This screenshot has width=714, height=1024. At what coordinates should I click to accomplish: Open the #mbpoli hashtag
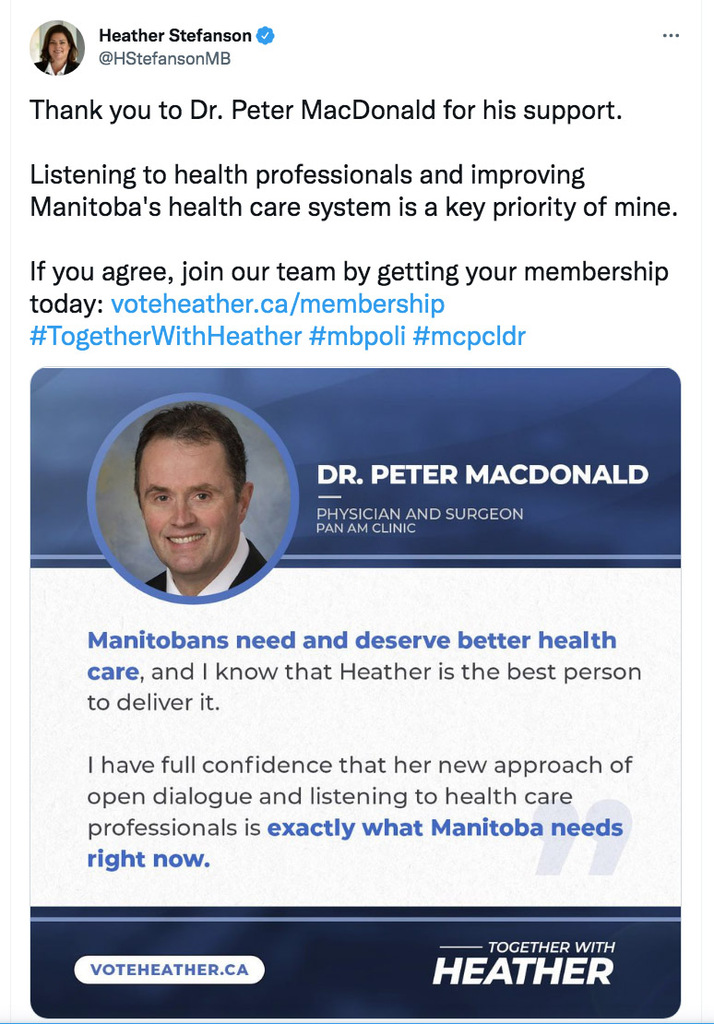point(357,335)
